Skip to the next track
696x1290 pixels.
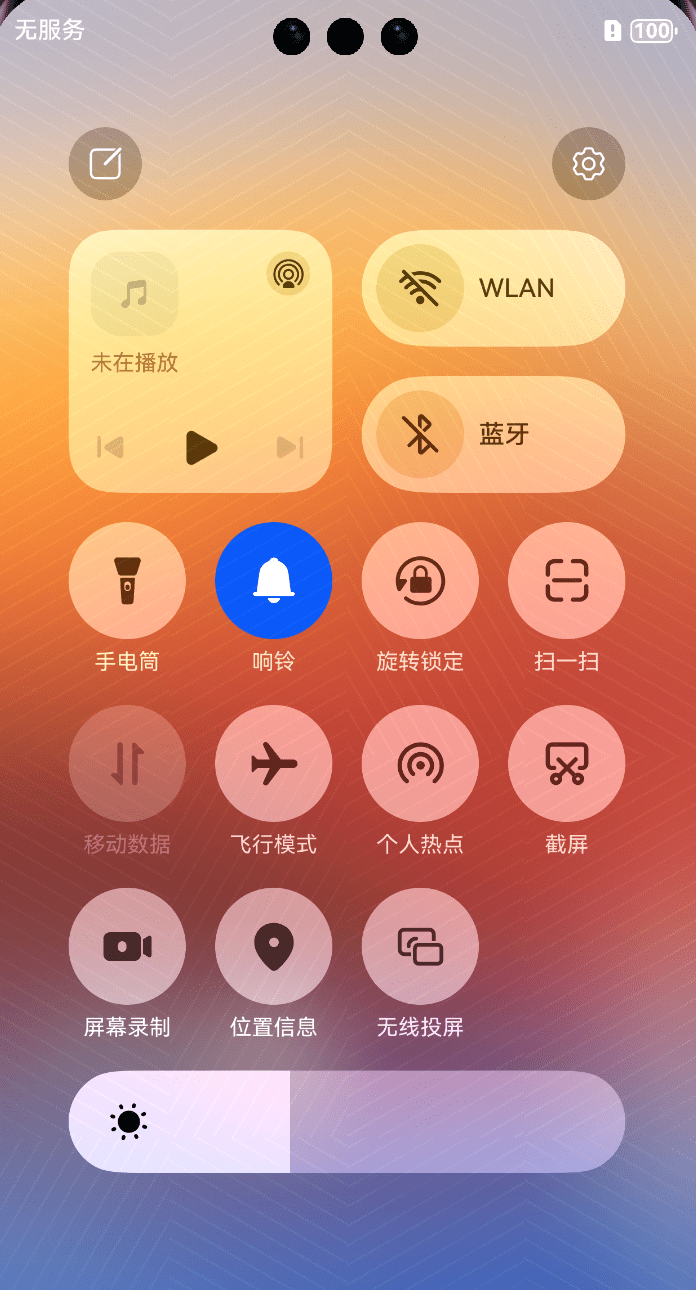(290, 447)
